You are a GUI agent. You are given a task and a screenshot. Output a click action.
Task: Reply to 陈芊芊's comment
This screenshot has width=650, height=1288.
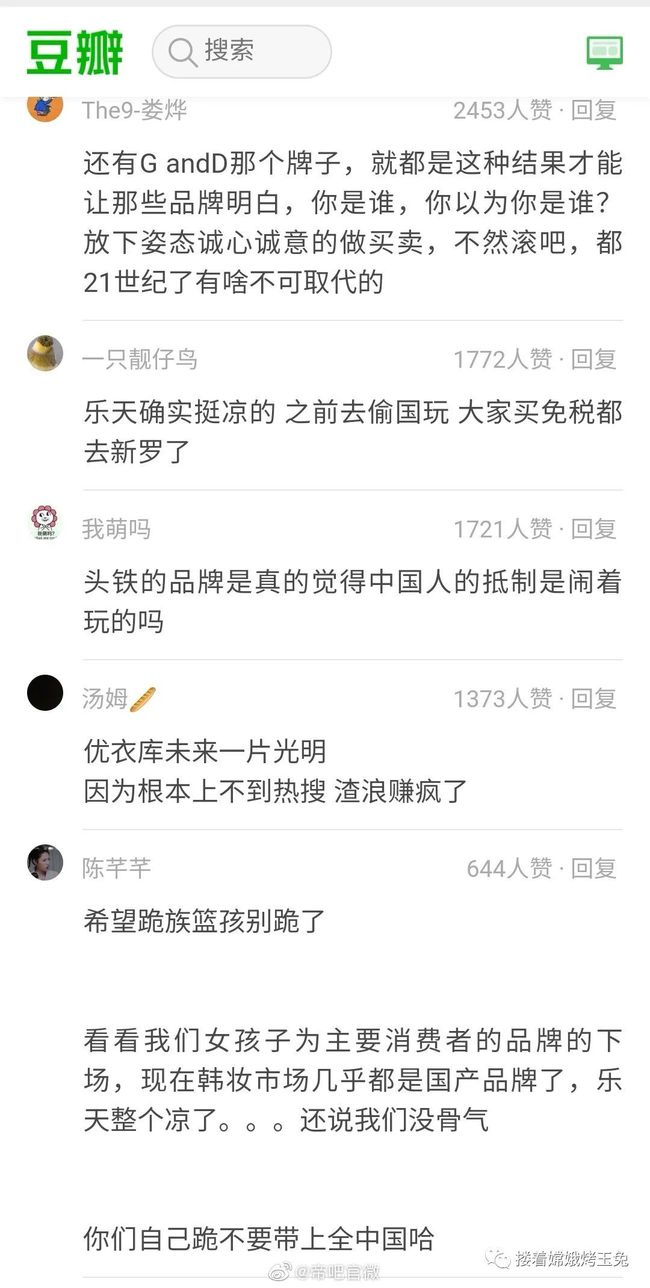point(594,869)
